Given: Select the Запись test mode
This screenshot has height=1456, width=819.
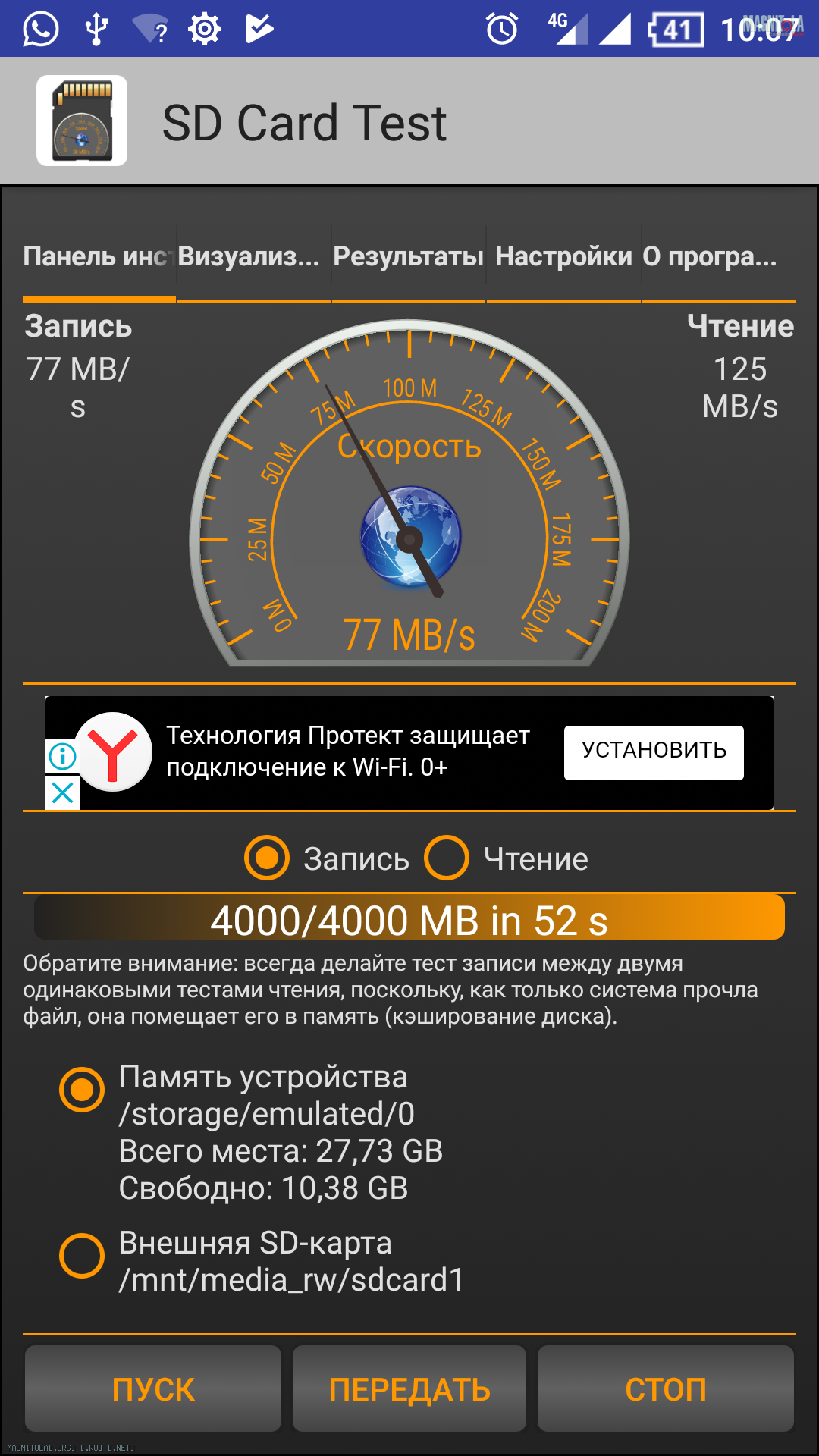Looking at the screenshot, I should [327, 858].
